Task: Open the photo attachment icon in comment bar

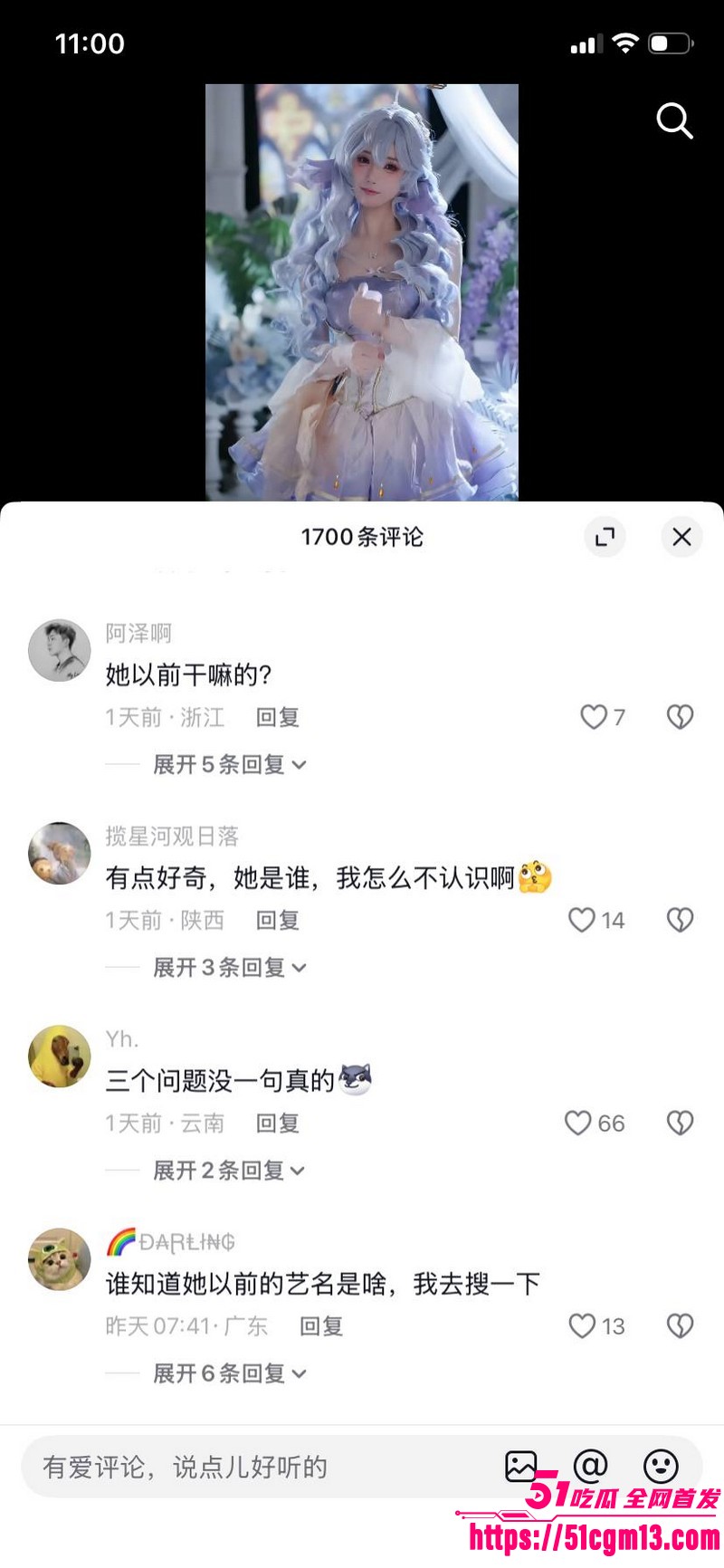Action: point(519,1467)
